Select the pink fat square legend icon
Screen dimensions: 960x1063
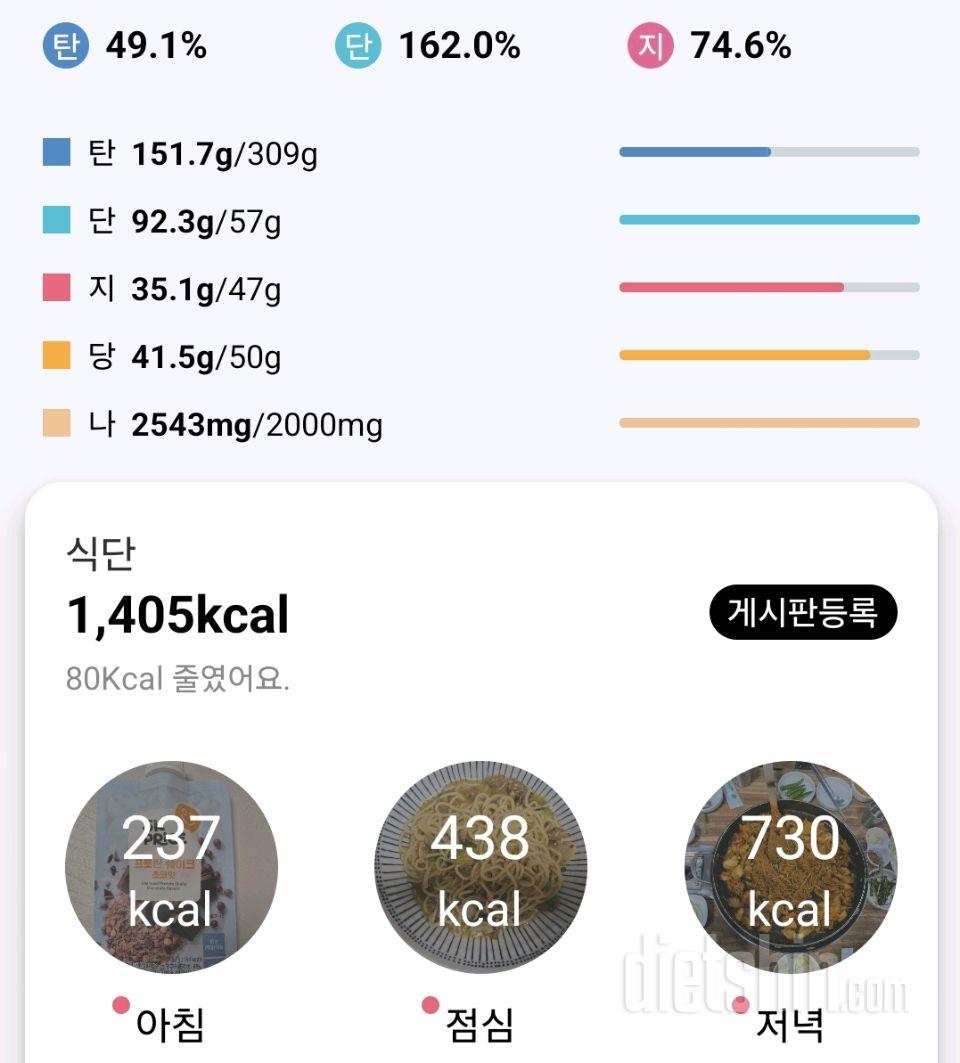(x=55, y=289)
